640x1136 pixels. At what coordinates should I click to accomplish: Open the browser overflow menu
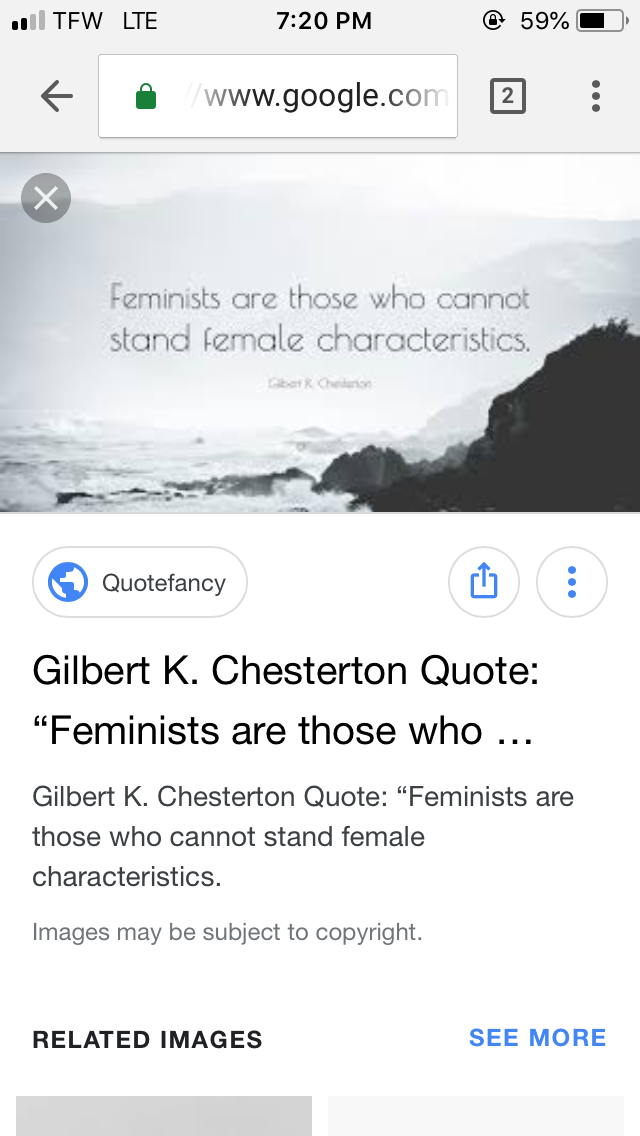pyautogui.click(x=596, y=96)
